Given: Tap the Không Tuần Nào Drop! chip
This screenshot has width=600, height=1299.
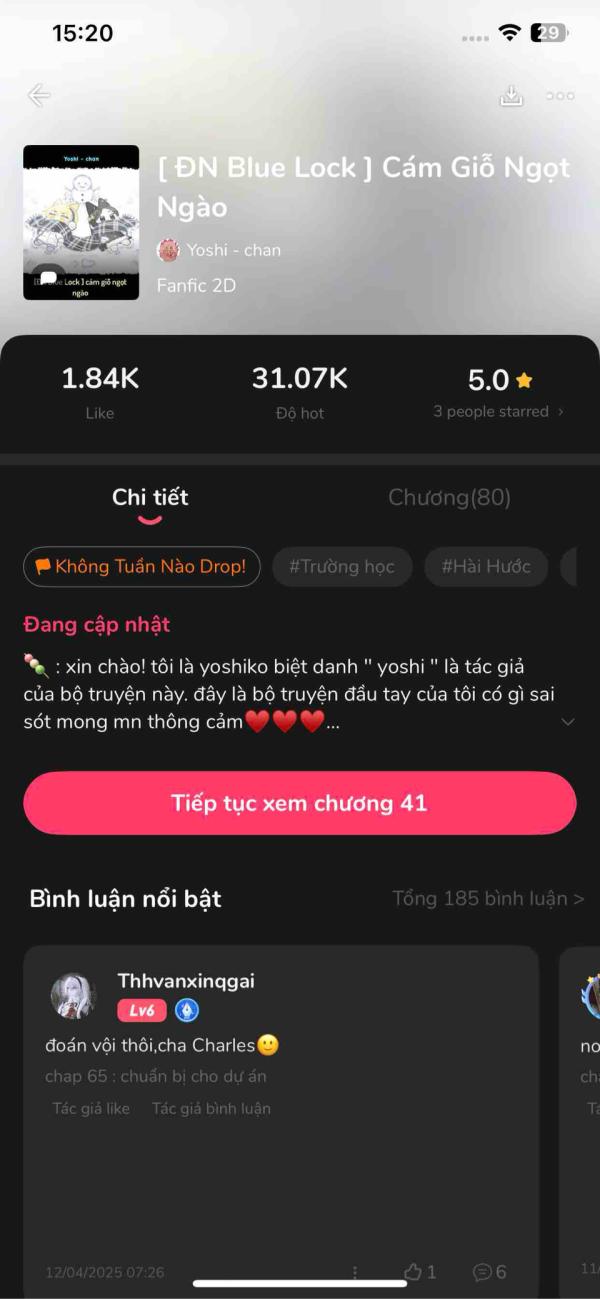Looking at the screenshot, I should click(141, 566).
